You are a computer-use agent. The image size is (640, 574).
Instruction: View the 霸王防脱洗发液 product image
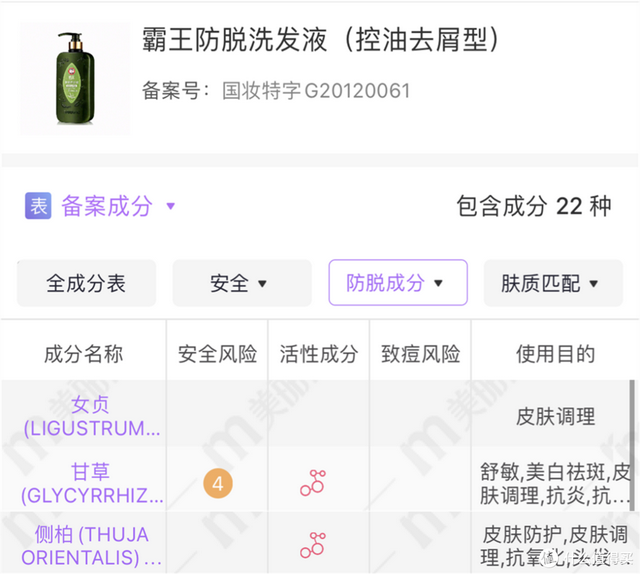coord(76,79)
